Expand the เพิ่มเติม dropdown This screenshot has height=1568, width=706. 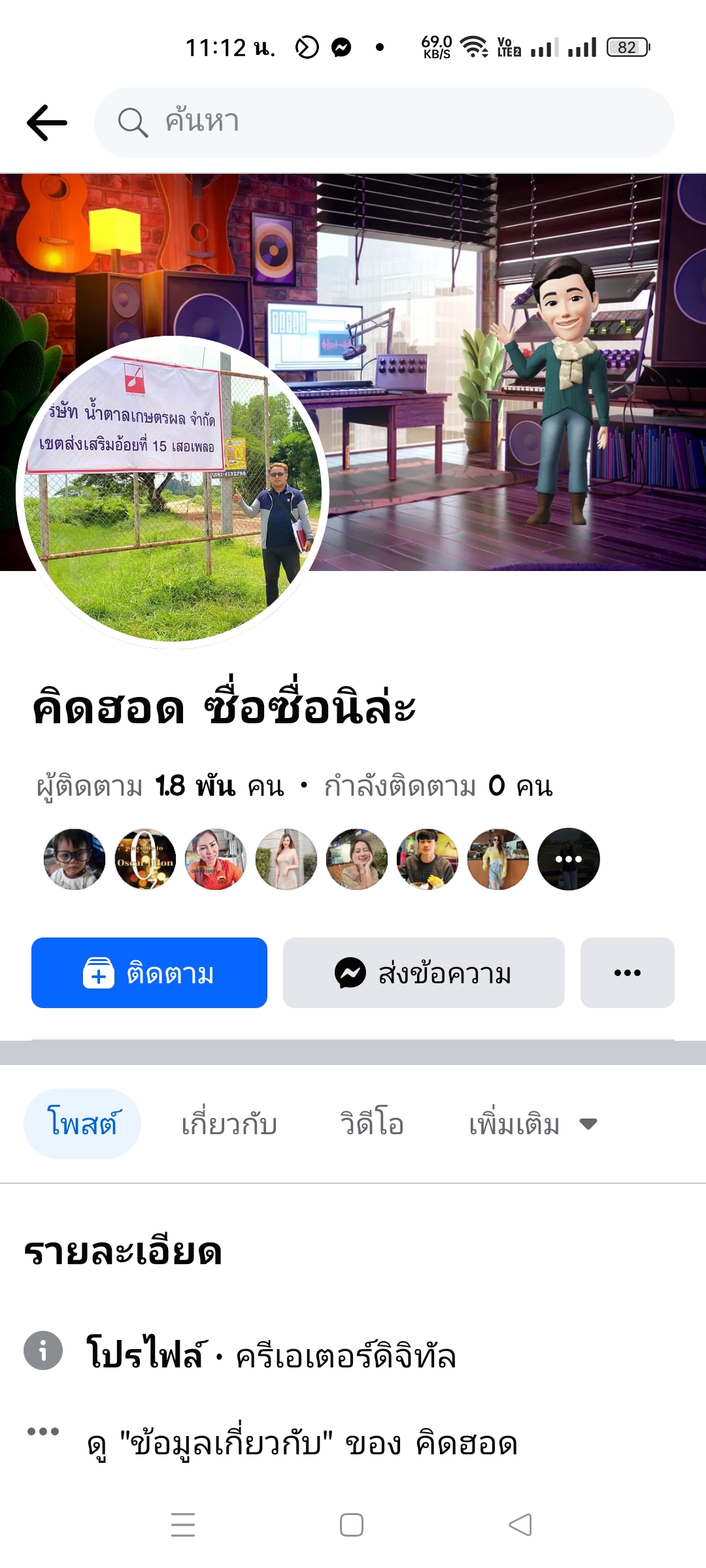pos(533,1124)
